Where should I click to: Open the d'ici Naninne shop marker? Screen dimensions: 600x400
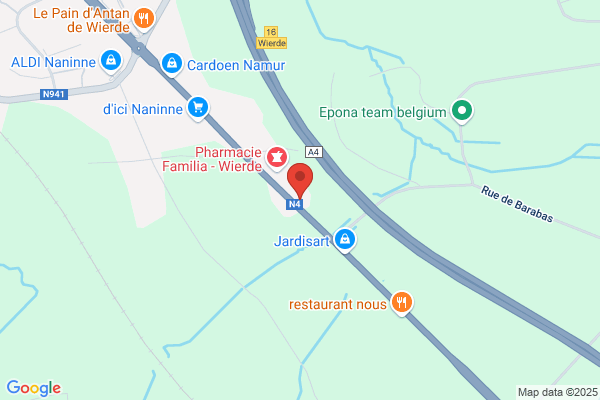(x=198, y=105)
